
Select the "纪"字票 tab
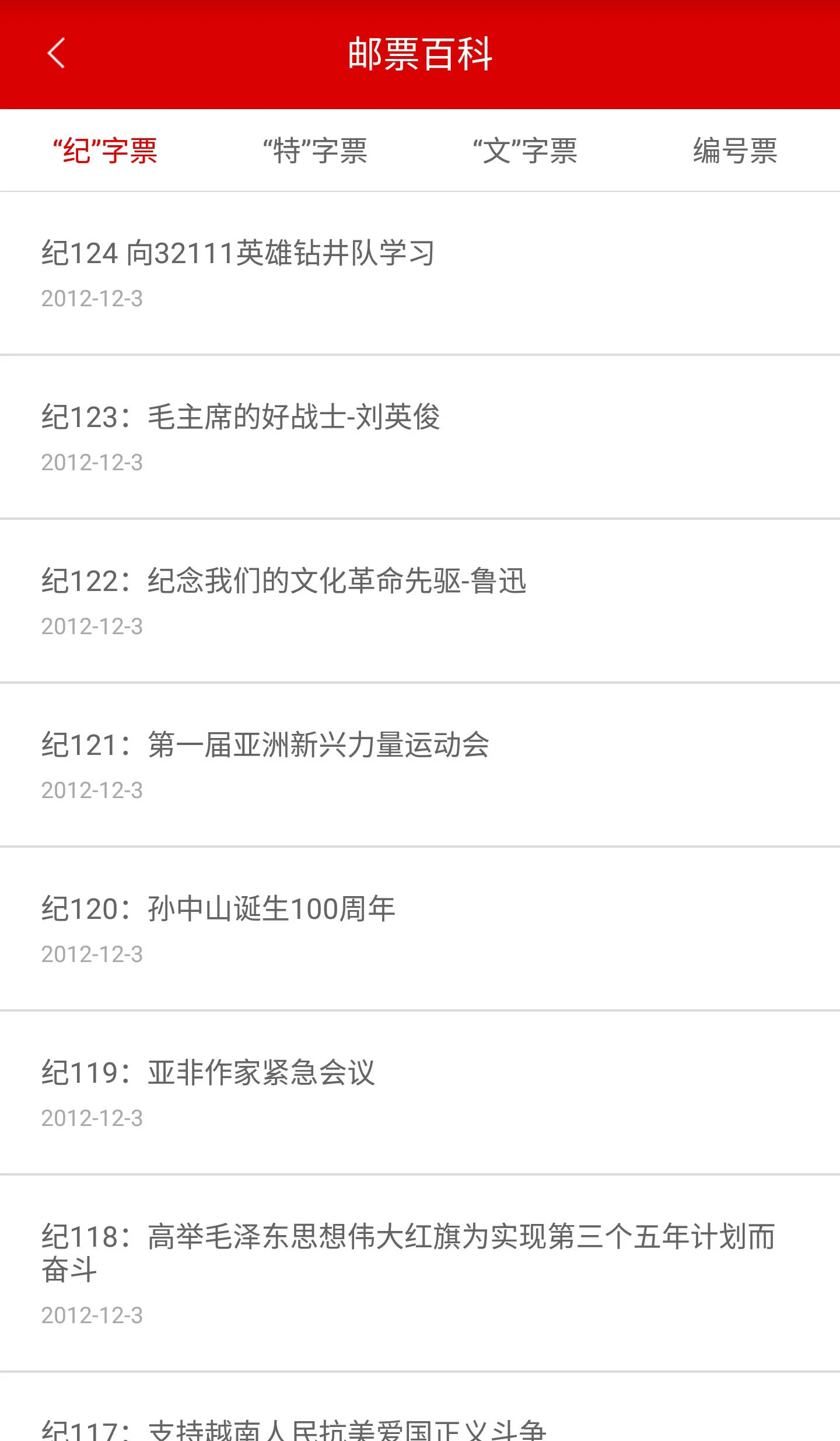pyautogui.click(x=105, y=151)
